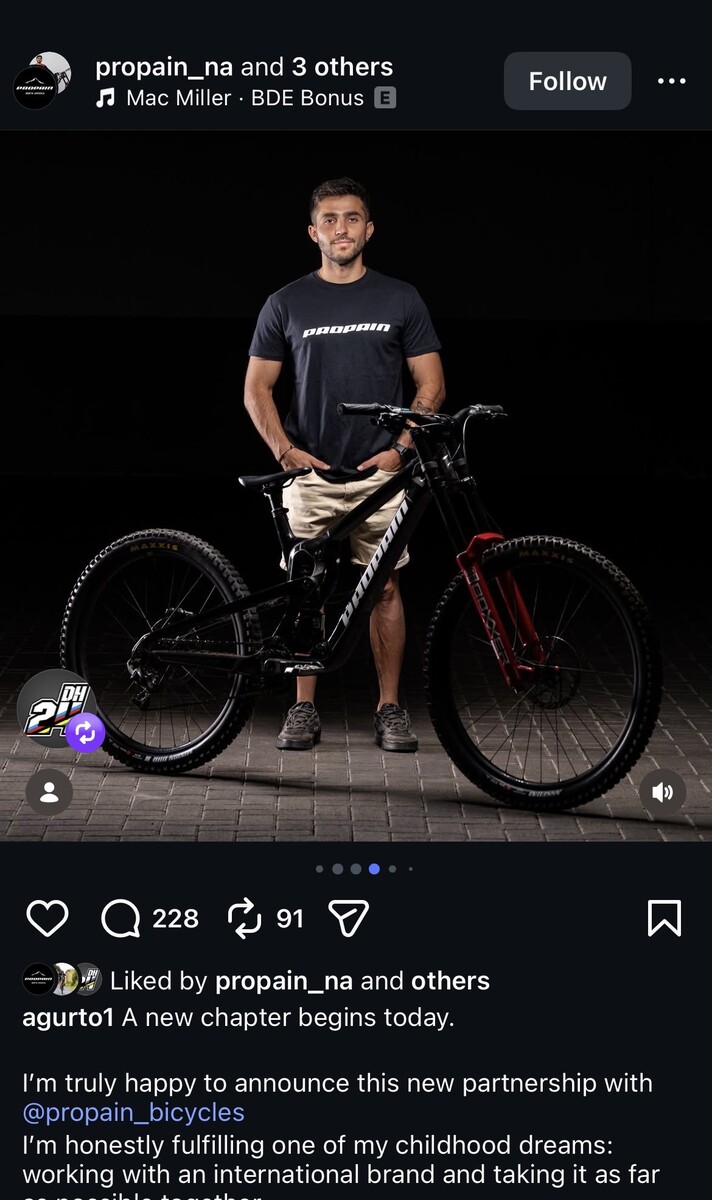The width and height of the screenshot is (712, 1200).
Task: Show tagged people in the photo
Action: point(49,792)
